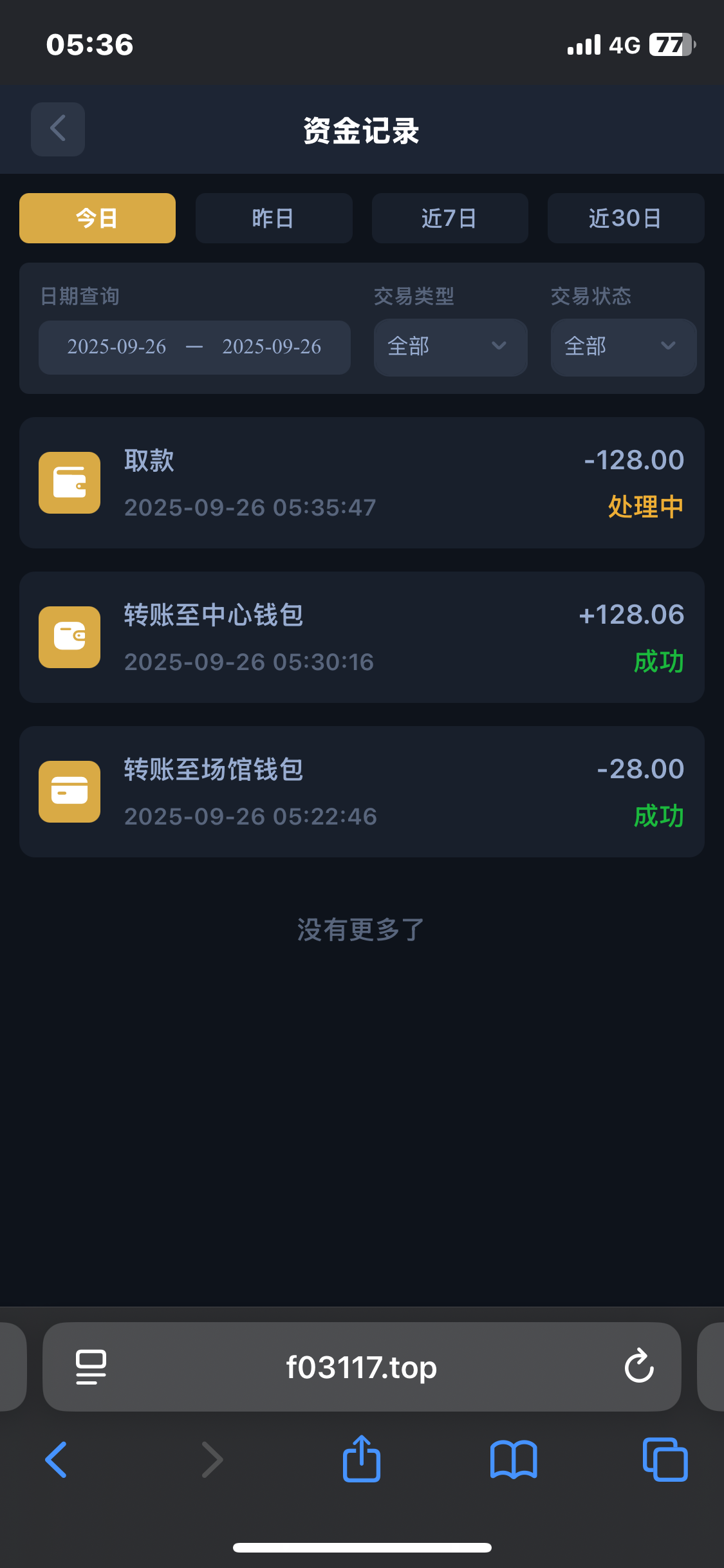Open the 日期查询 date range picker
Viewport: 724px width, 1568px height.
pyautogui.click(x=194, y=347)
